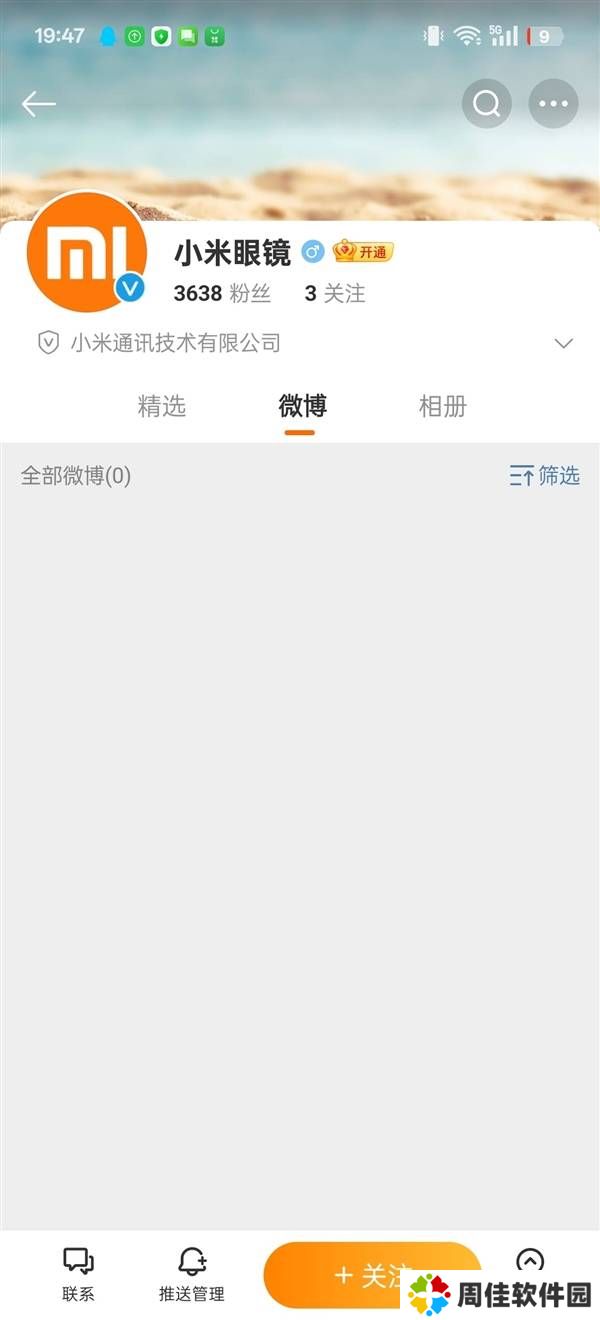Go back using the arrow icon
Screen dimensions: 600x1320
click(38, 103)
